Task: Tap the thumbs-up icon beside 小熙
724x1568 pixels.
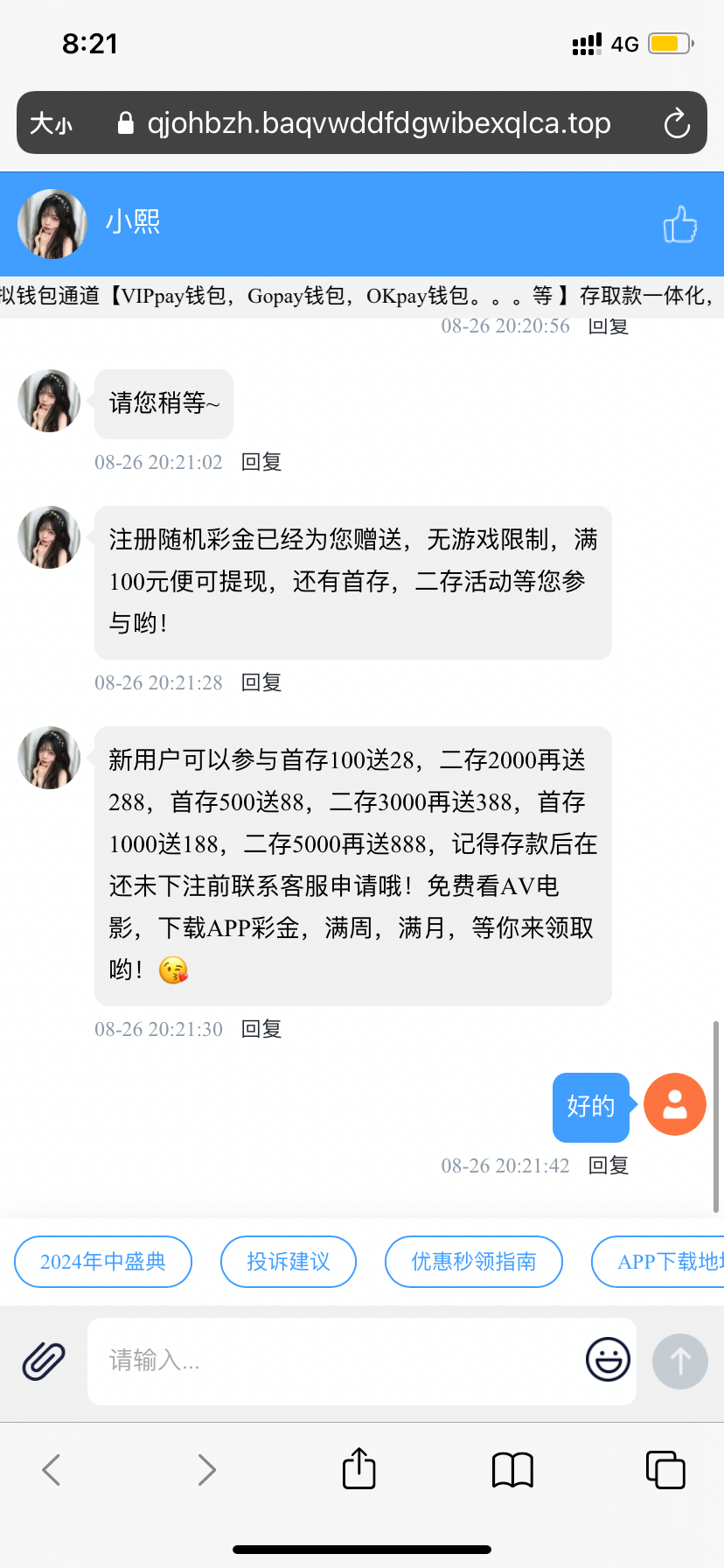Action: pyautogui.click(x=679, y=224)
